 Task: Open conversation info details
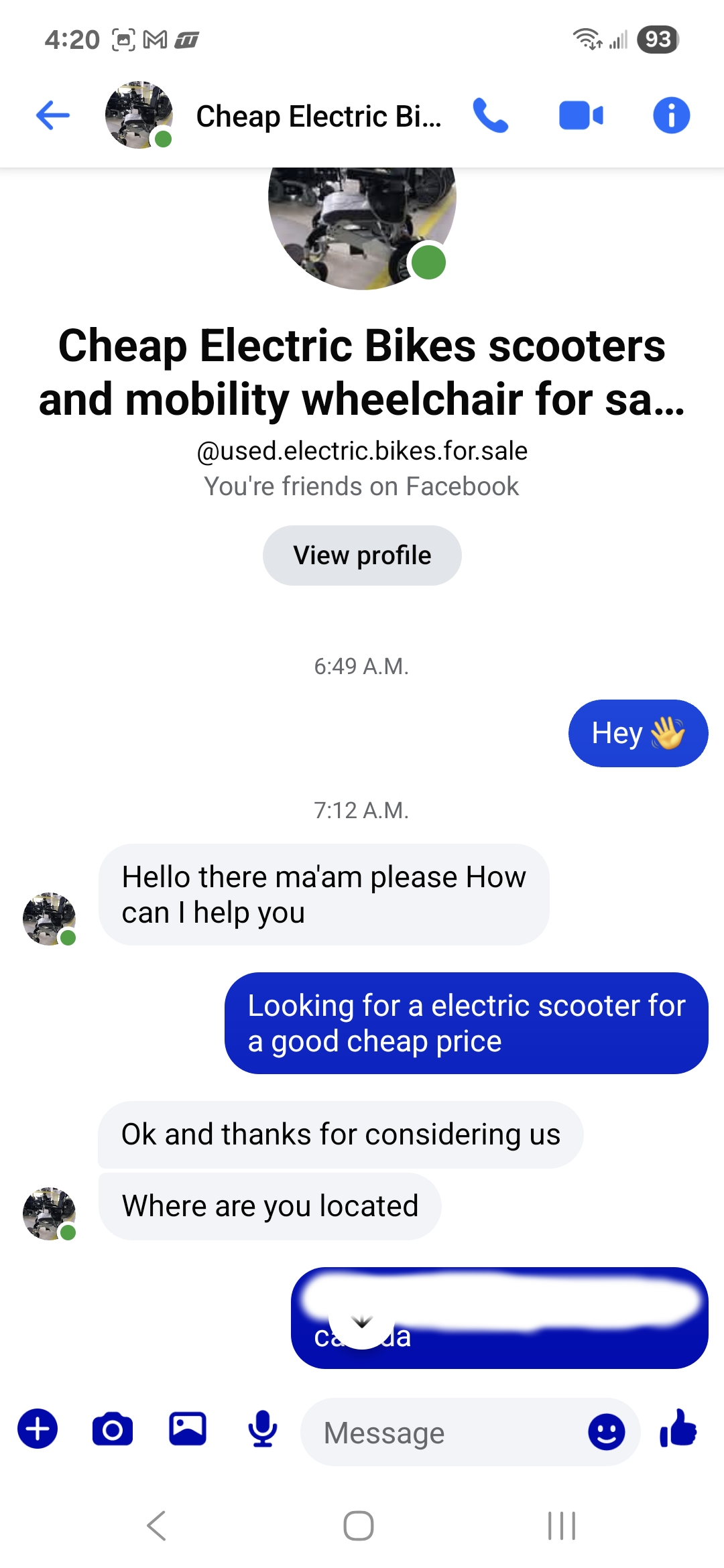[671, 115]
